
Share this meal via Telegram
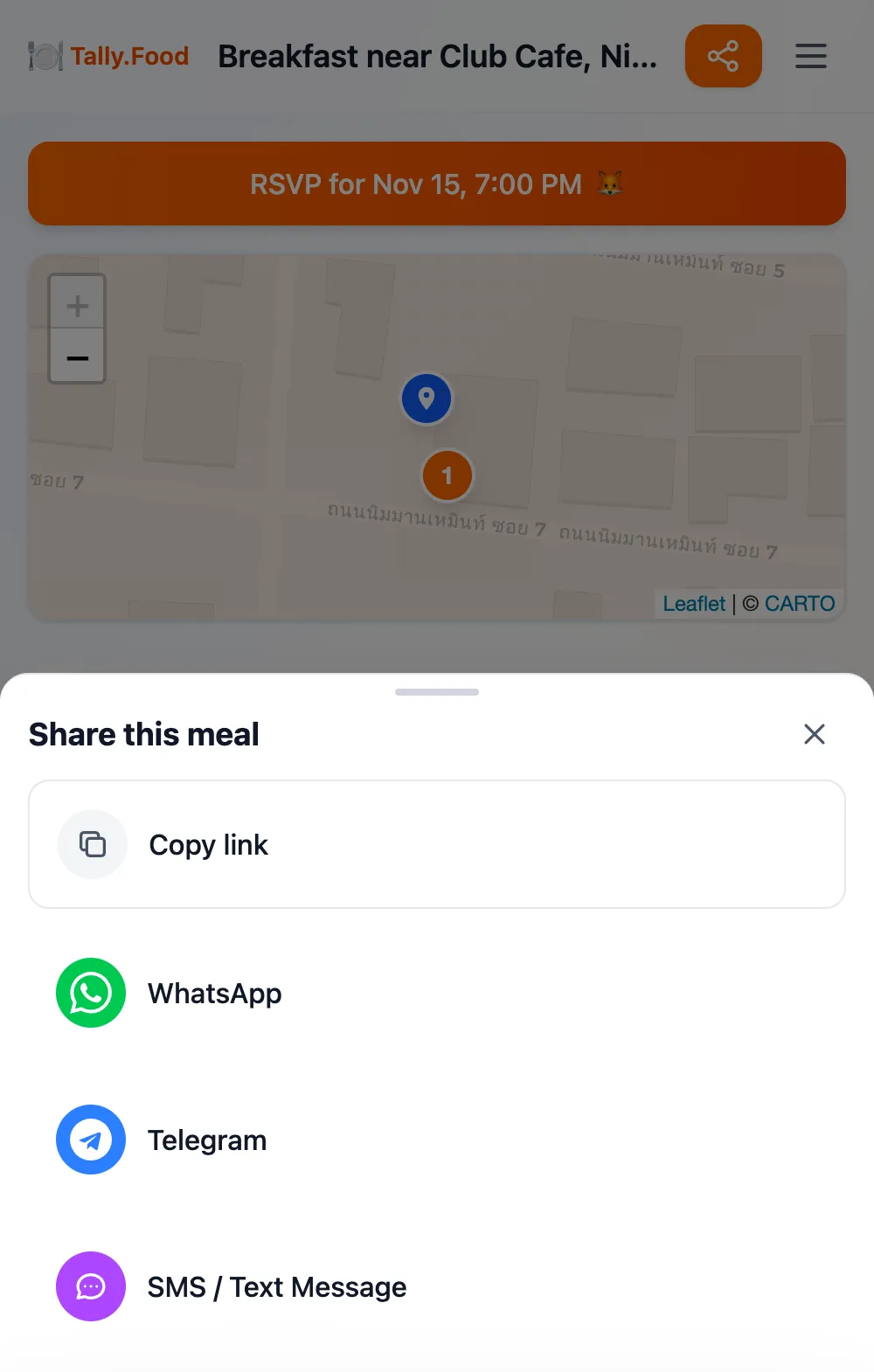207,1140
